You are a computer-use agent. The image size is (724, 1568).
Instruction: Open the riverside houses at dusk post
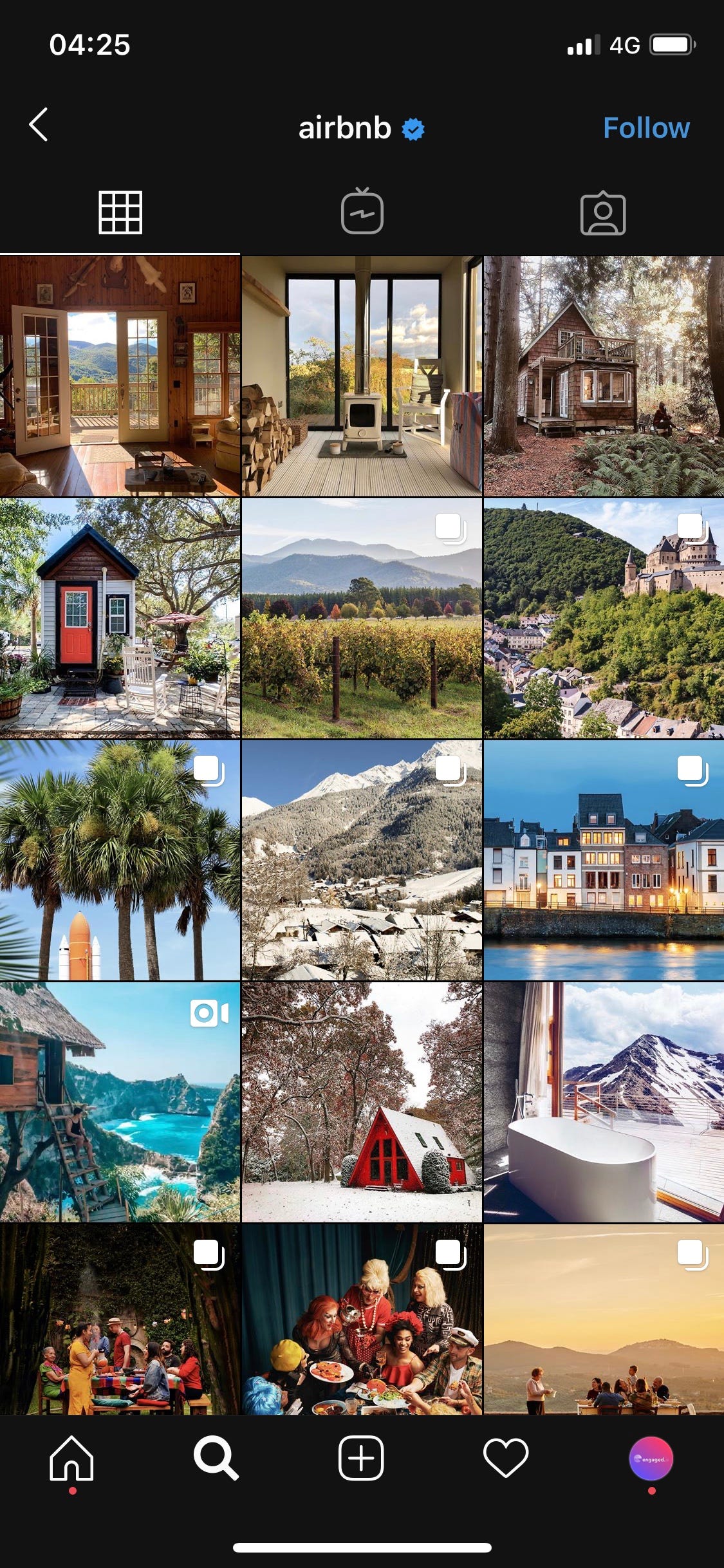pyautogui.click(x=604, y=860)
